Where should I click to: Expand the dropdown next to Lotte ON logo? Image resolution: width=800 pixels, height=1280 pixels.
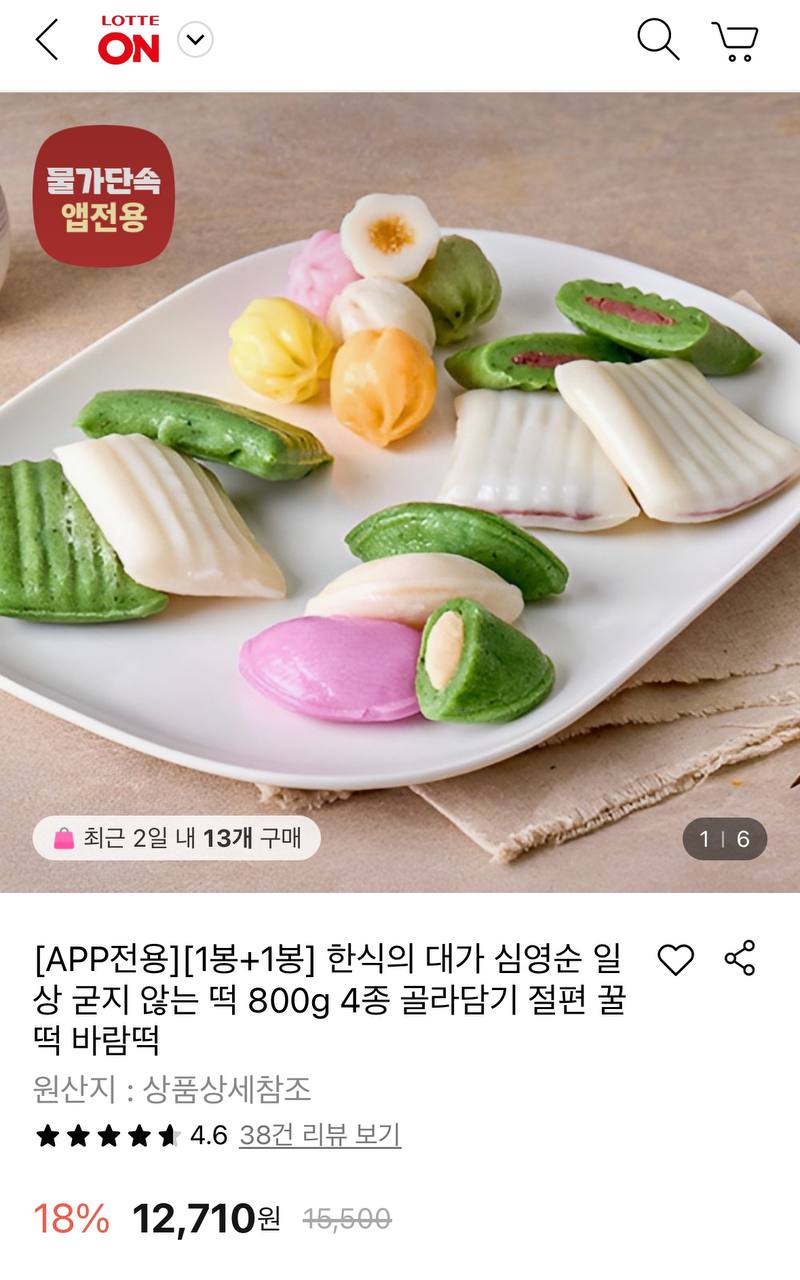coord(195,40)
